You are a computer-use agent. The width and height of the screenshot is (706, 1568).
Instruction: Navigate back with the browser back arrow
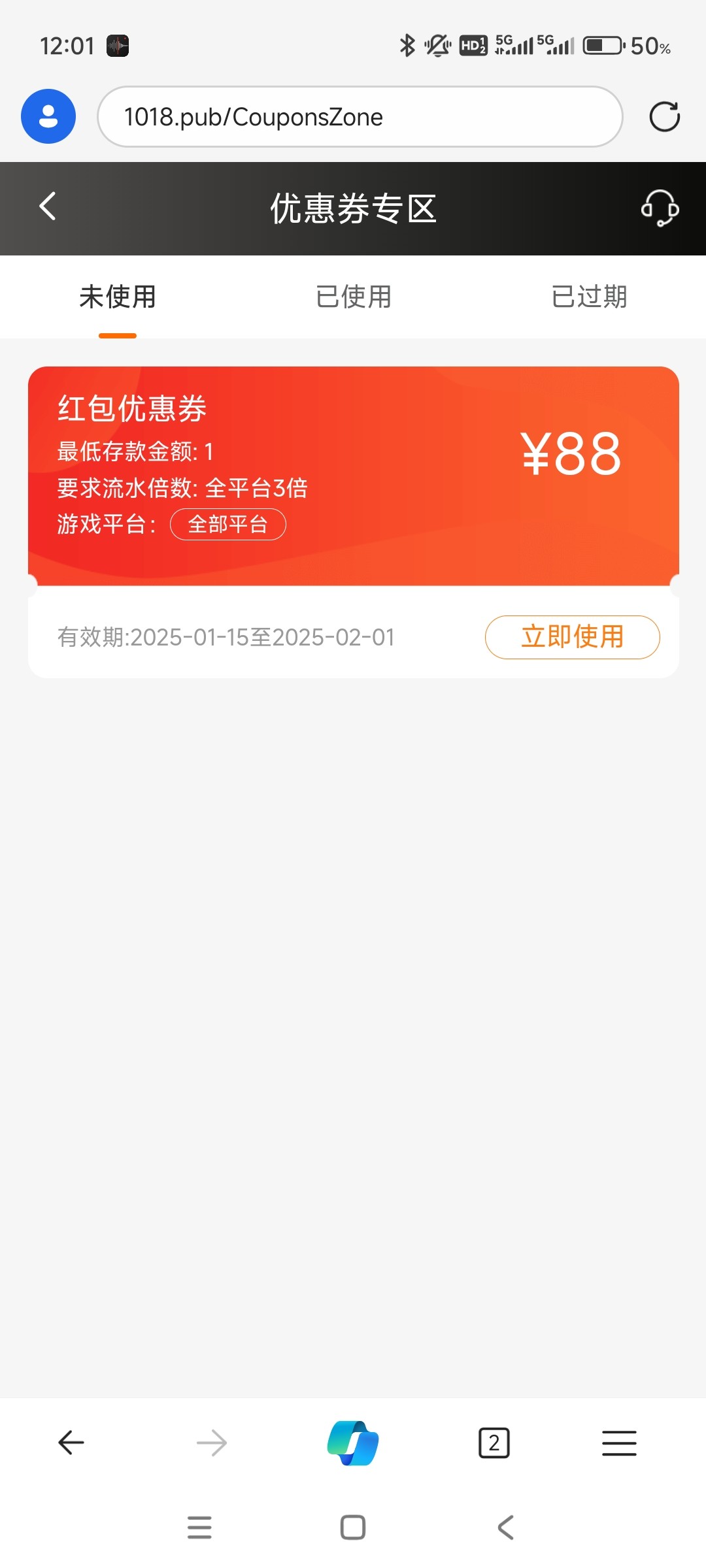coord(71,1443)
